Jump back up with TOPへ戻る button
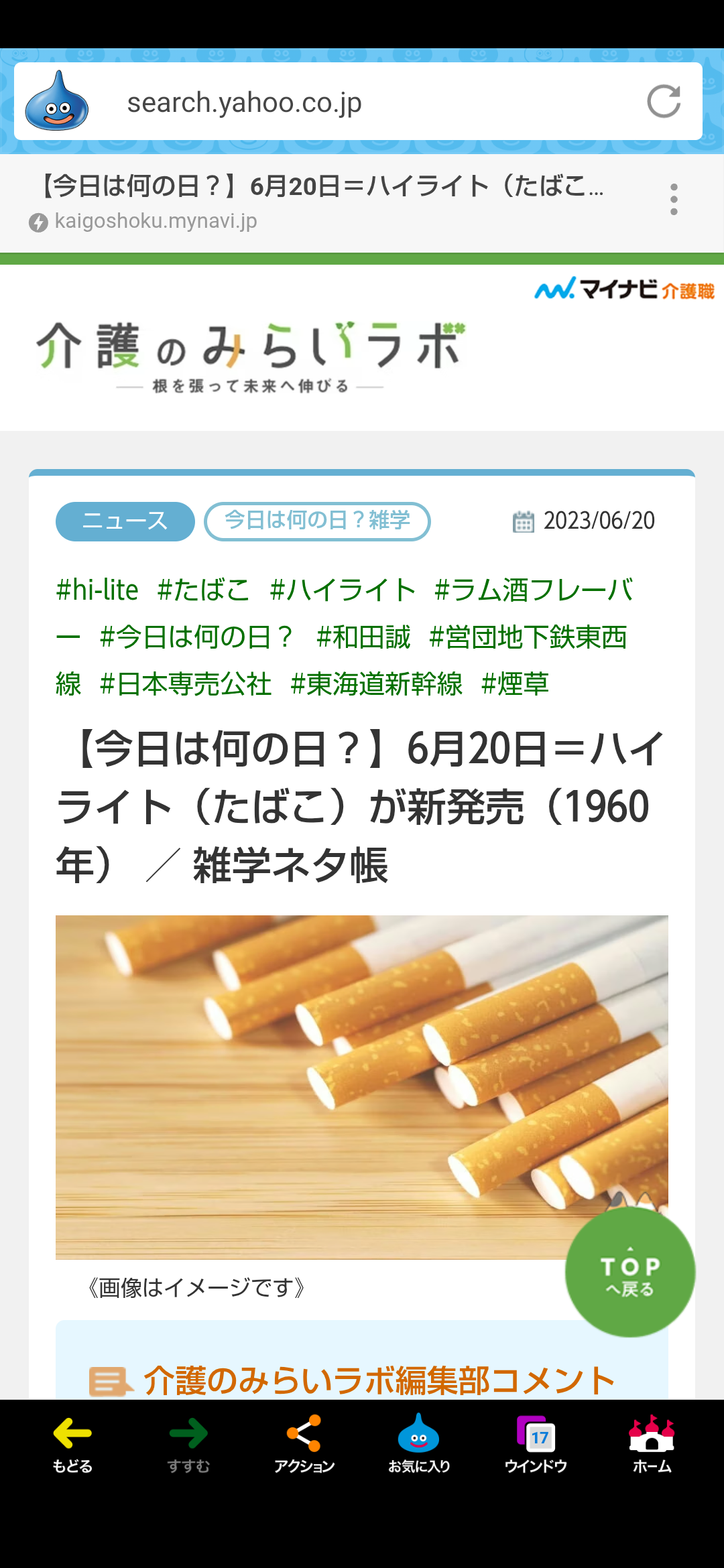Image resolution: width=724 pixels, height=1568 pixels. (x=630, y=1272)
